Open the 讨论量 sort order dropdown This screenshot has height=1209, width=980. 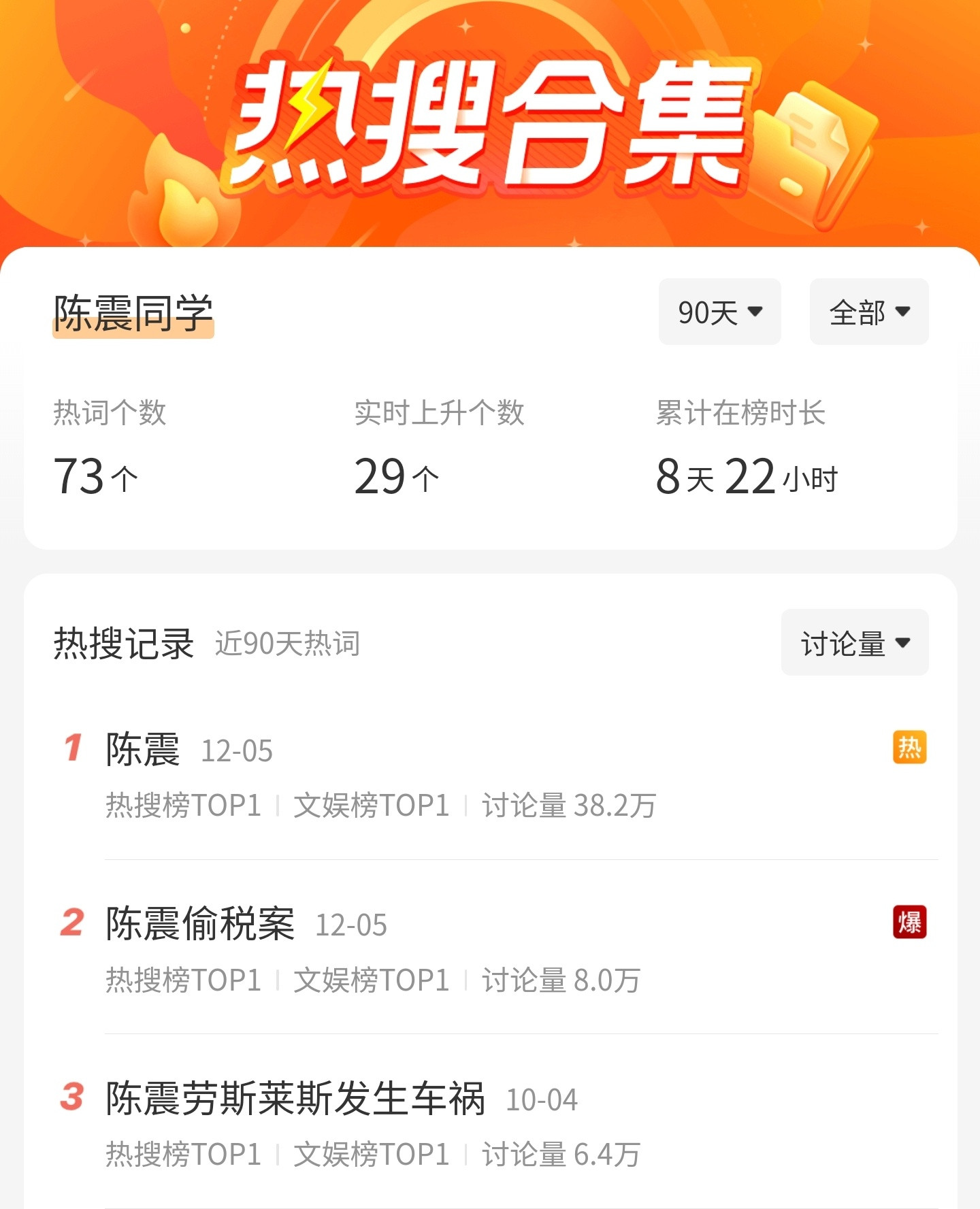855,642
